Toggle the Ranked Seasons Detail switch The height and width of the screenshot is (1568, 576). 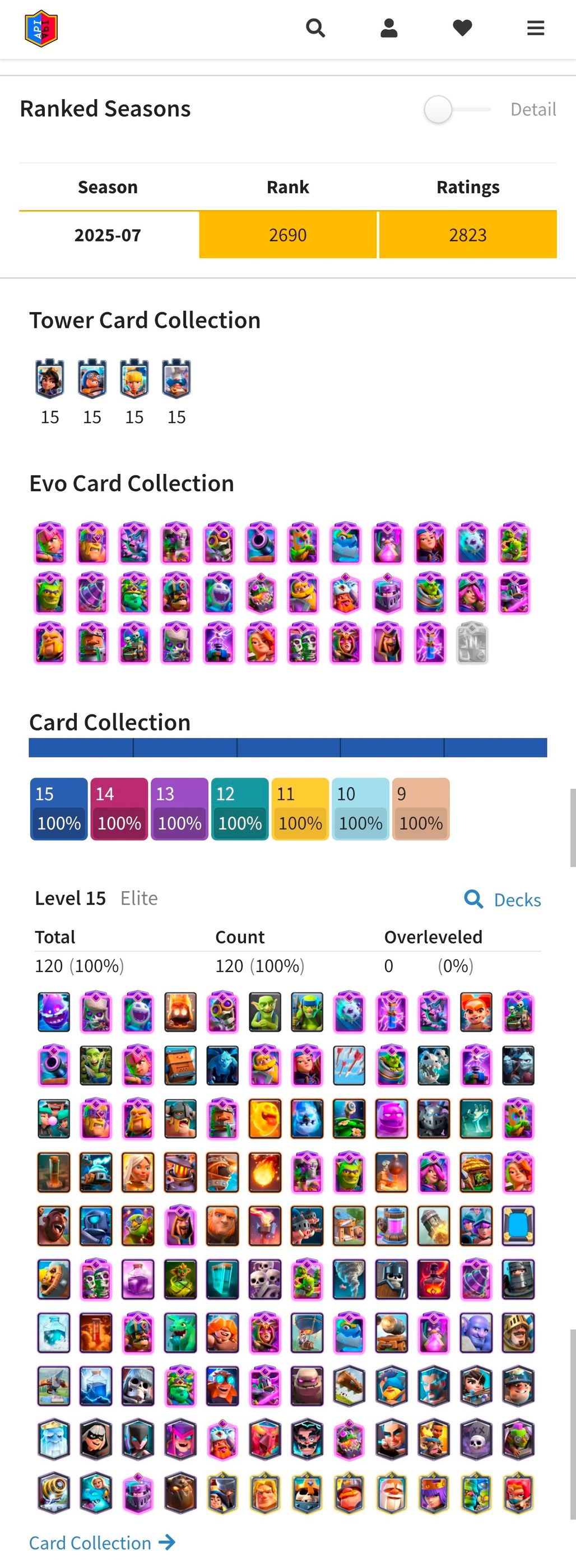coord(457,110)
